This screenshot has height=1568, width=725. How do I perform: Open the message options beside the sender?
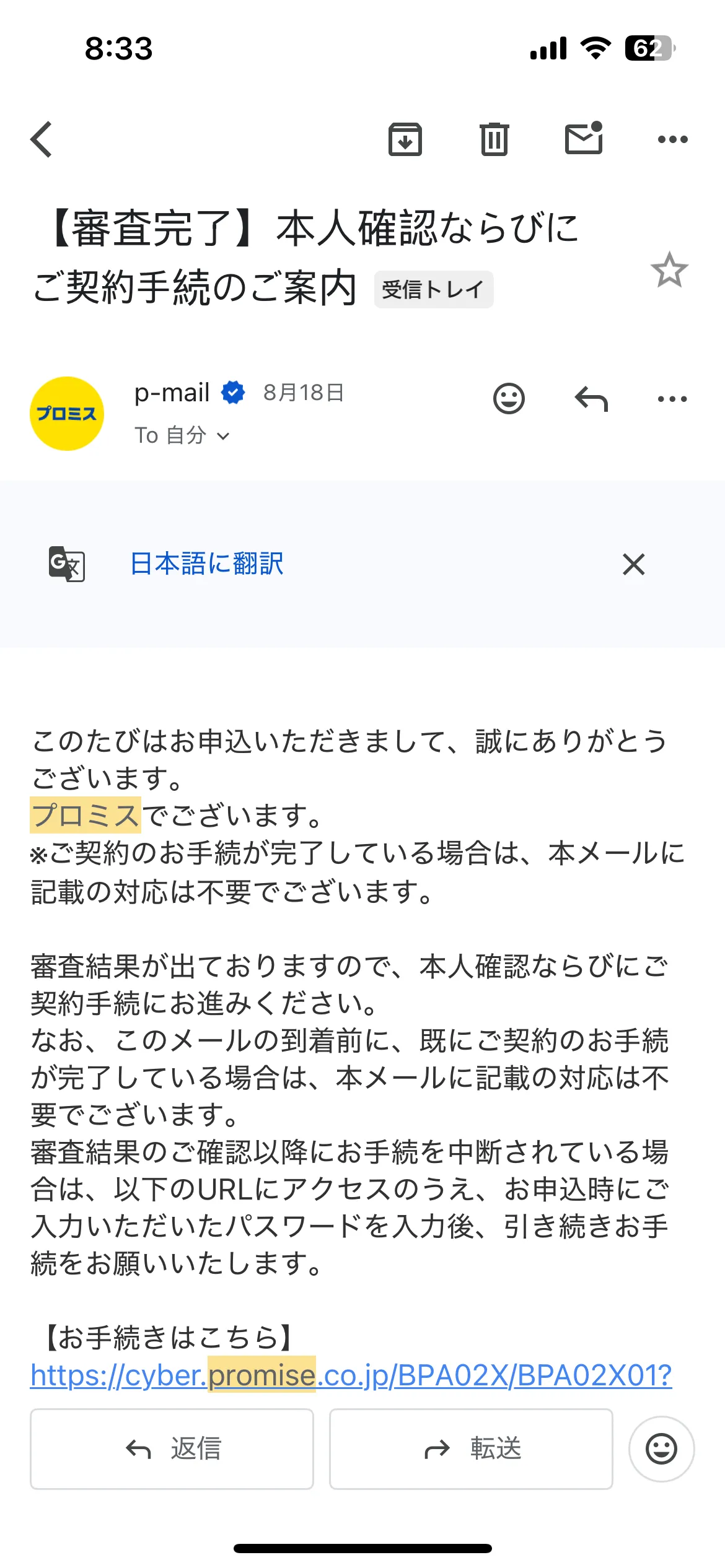(x=672, y=399)
